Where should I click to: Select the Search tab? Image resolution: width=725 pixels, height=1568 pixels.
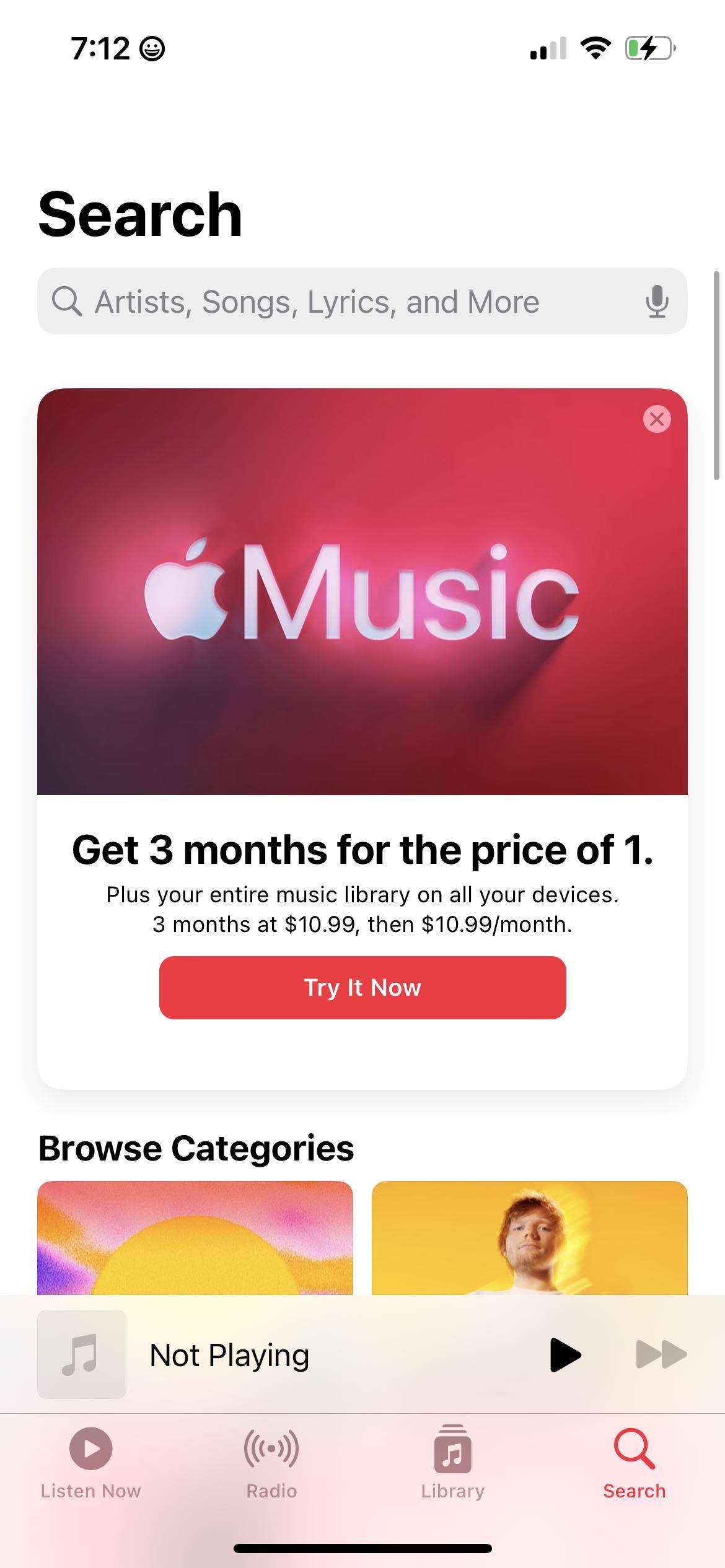(634, 1463)
